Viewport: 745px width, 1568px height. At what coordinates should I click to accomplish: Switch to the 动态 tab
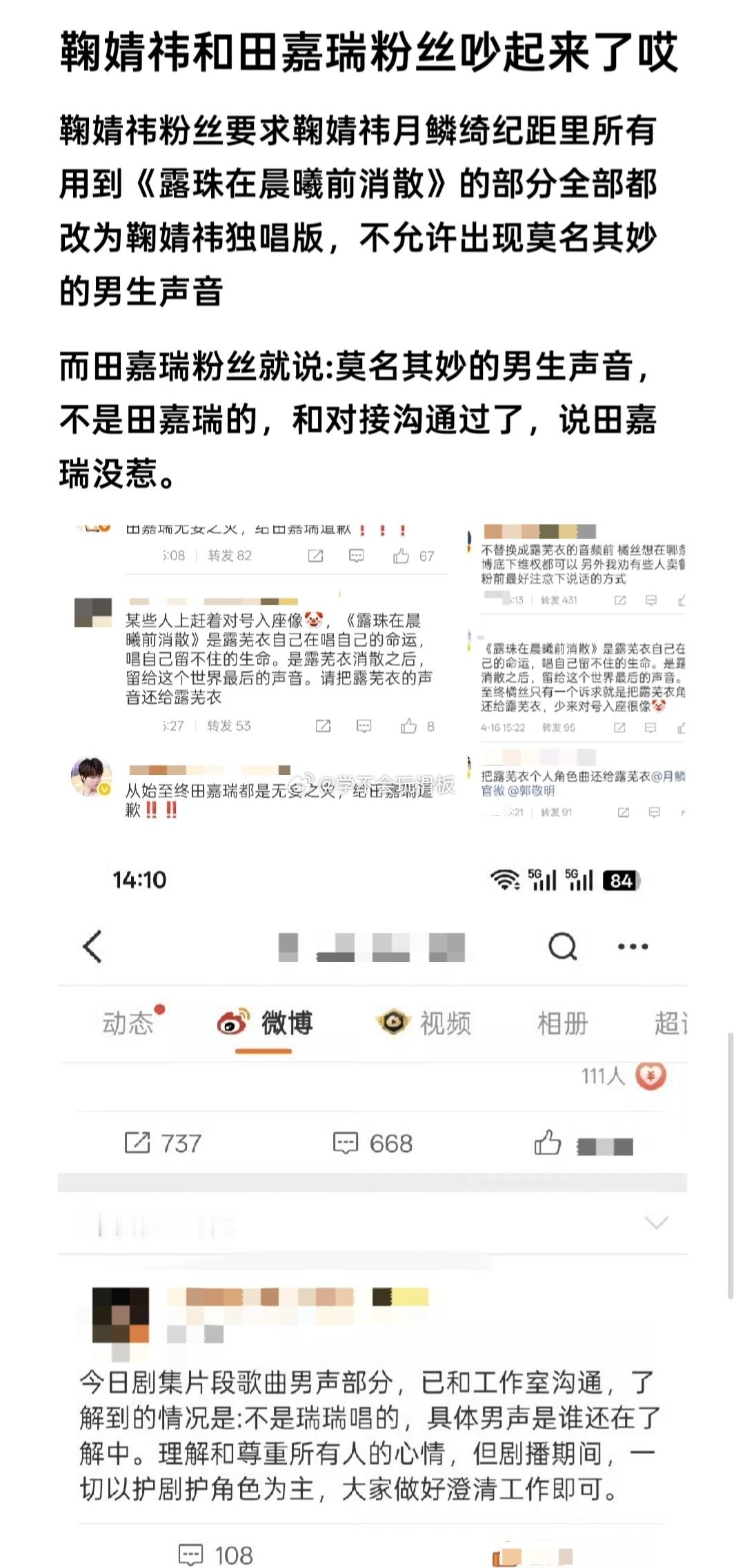click(128, 1023)
